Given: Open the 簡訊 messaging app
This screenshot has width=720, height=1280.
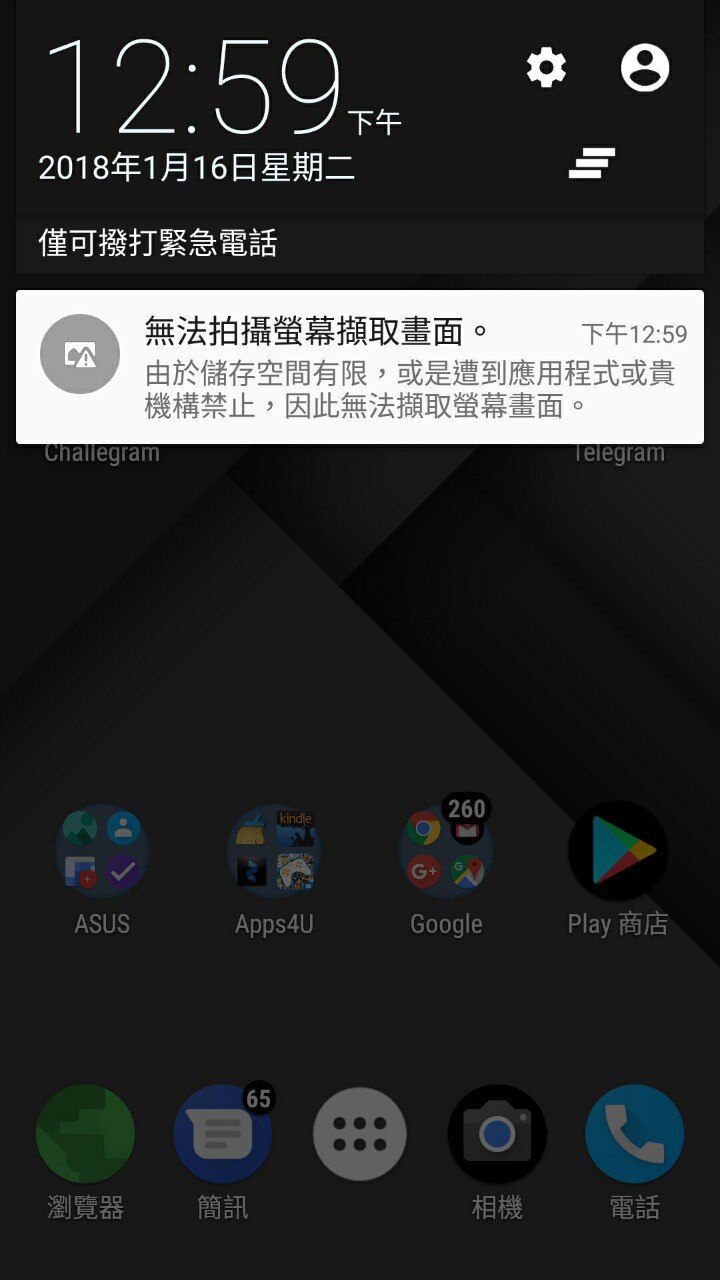Looking at the screenshot, I should point(222,1134).
